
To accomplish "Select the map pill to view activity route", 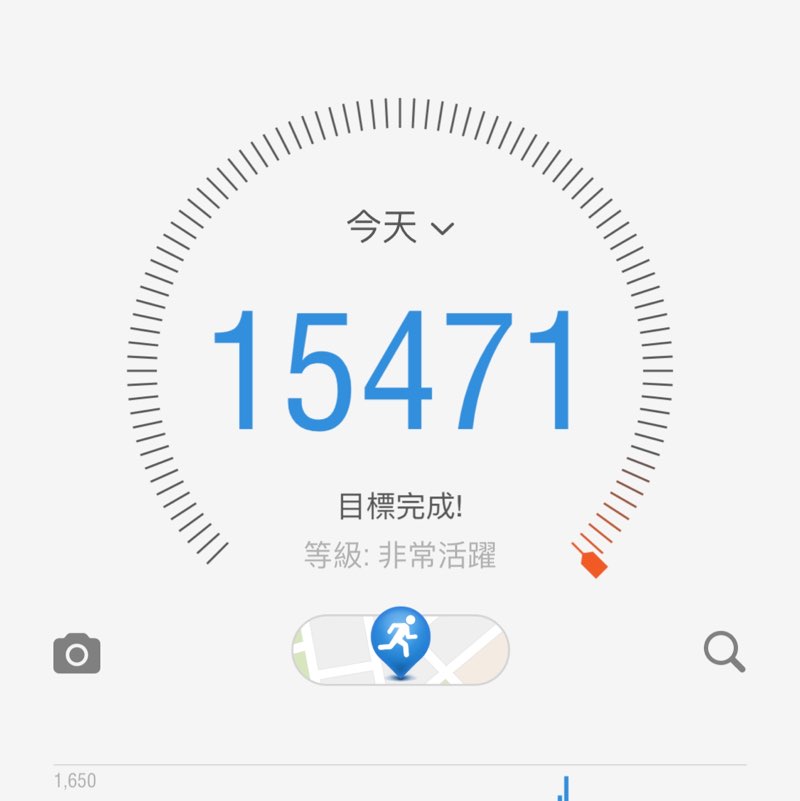I will pos(398,649).
